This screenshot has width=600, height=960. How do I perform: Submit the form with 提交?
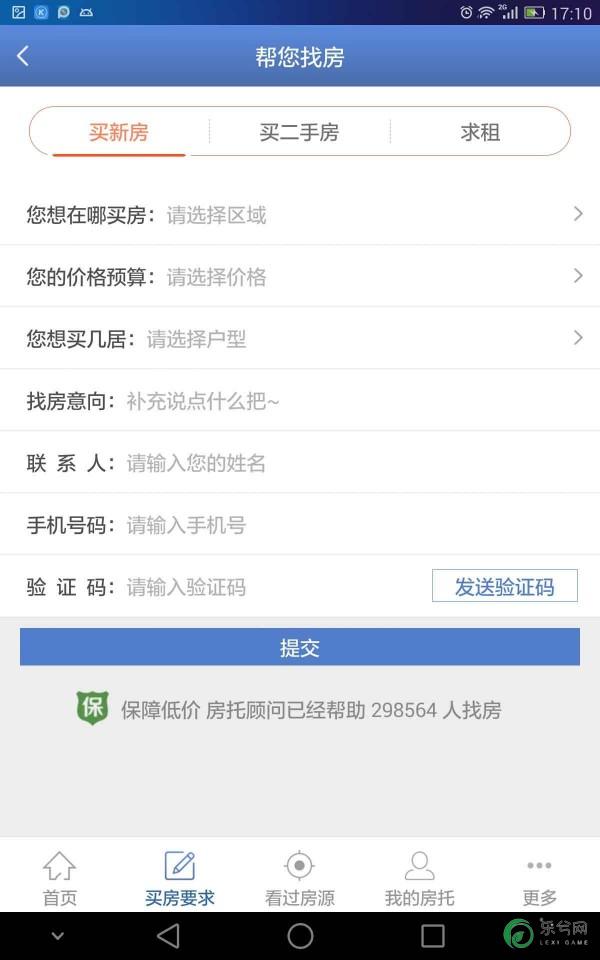coord(300,647)
